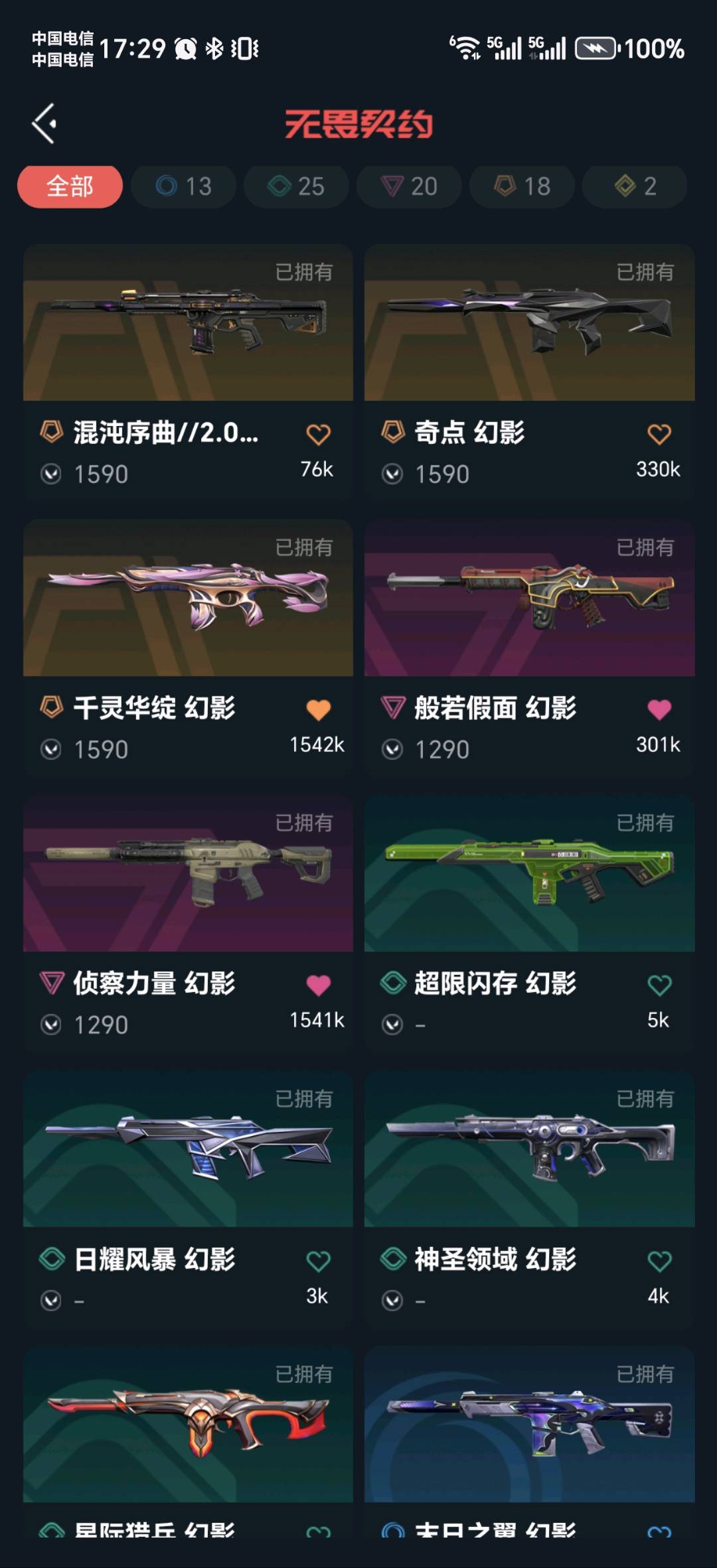Viewport: 717px width, 1568px height.
Task: Filter by the green-diamond tier showing 25
Action: click(296, 186)
